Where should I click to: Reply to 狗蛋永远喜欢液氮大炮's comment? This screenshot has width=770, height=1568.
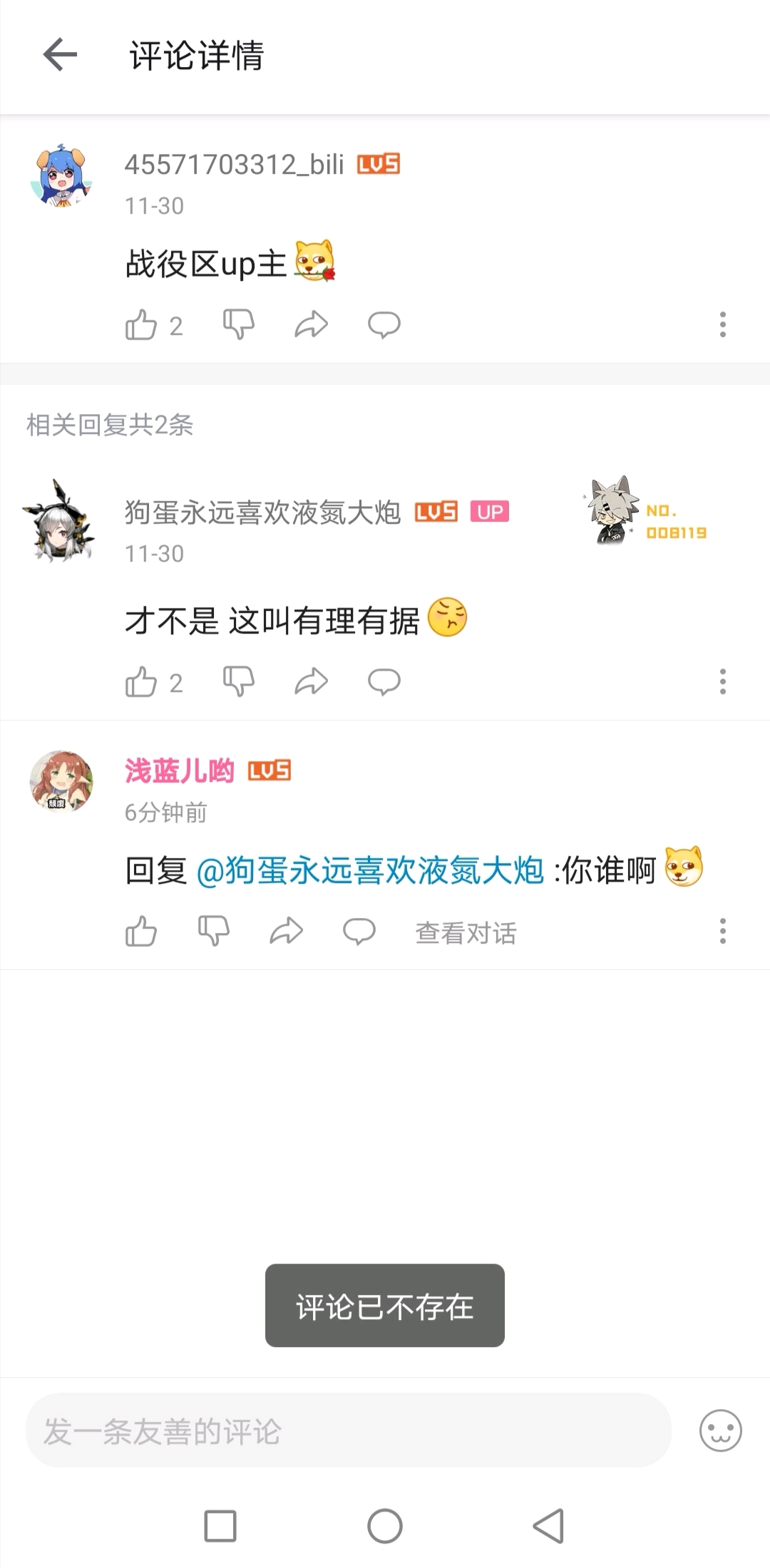tap(384, 682)
